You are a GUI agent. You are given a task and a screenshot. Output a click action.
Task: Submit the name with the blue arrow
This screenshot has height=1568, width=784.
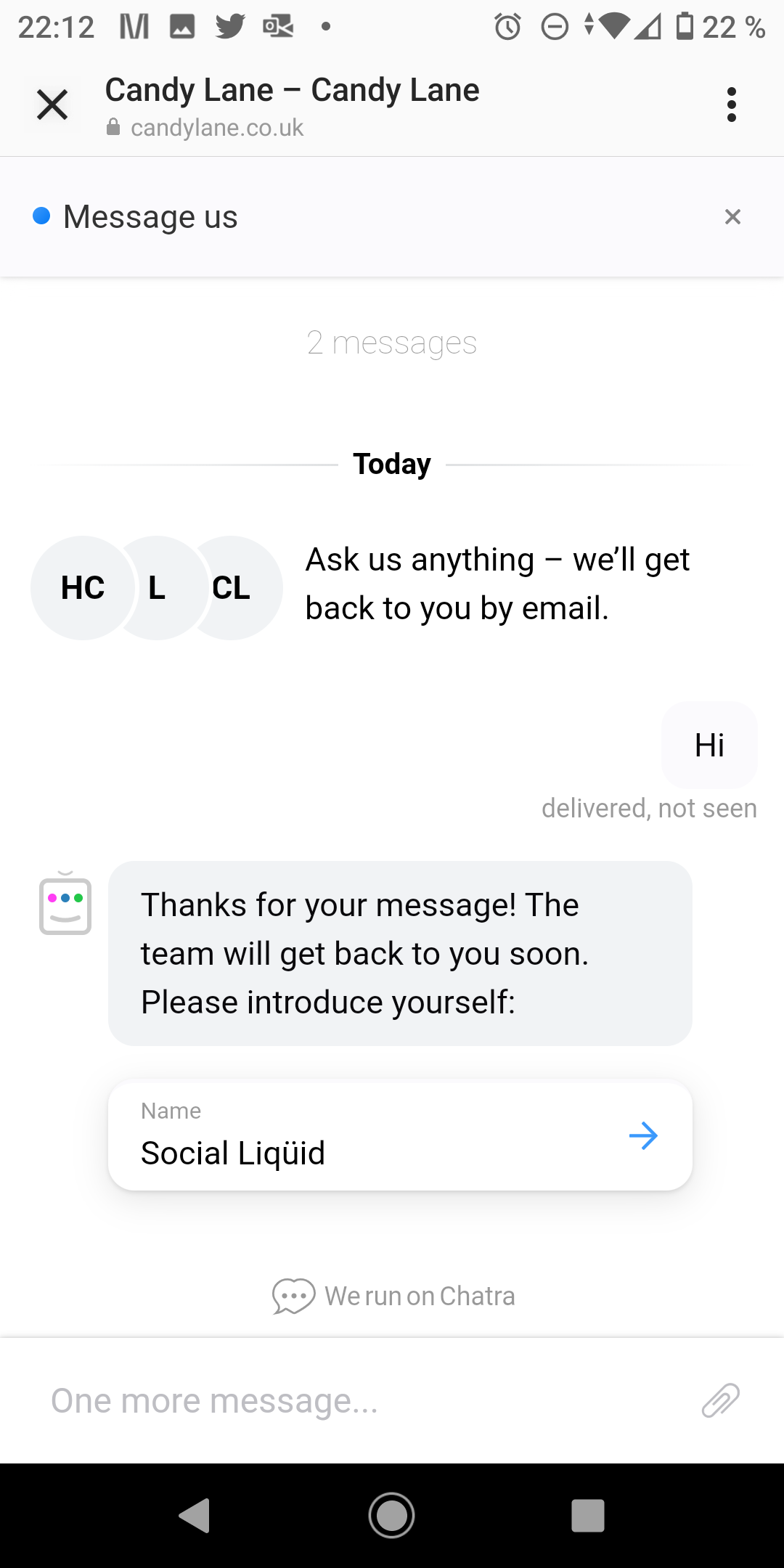coord(643,1135)
